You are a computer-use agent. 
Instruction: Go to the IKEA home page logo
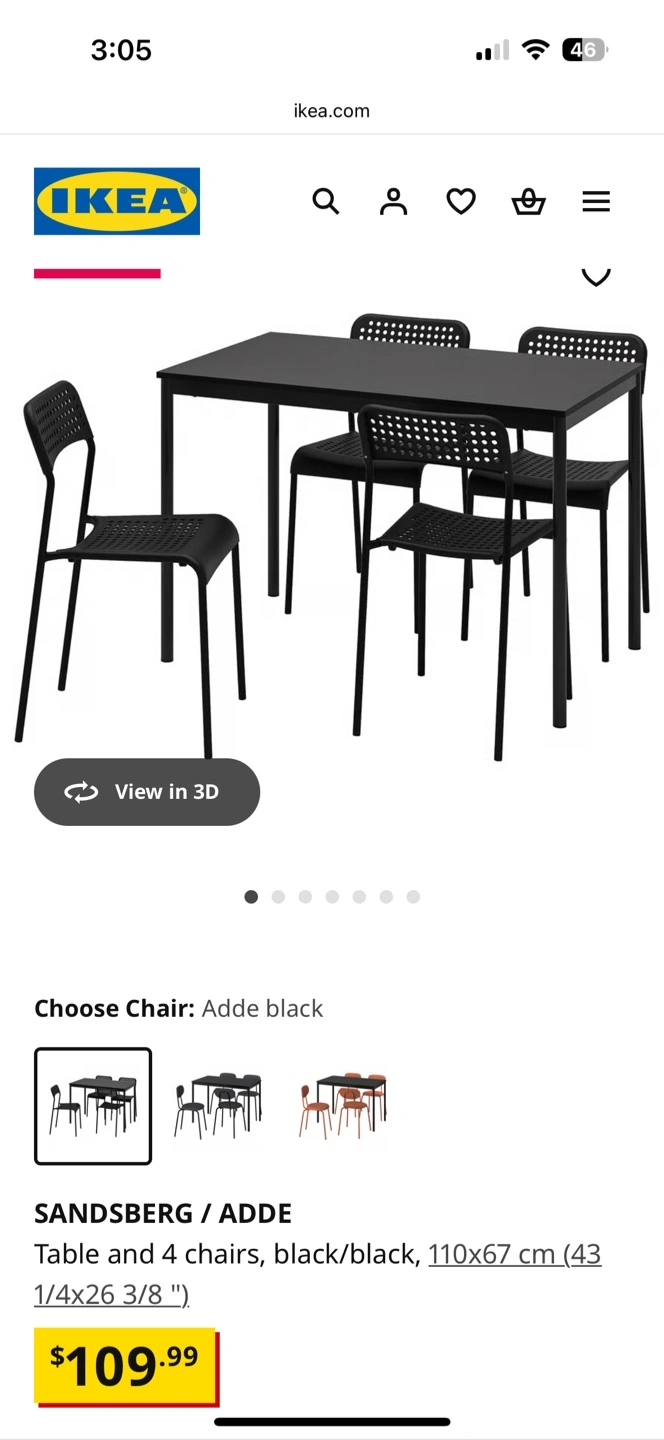(117, 201)
